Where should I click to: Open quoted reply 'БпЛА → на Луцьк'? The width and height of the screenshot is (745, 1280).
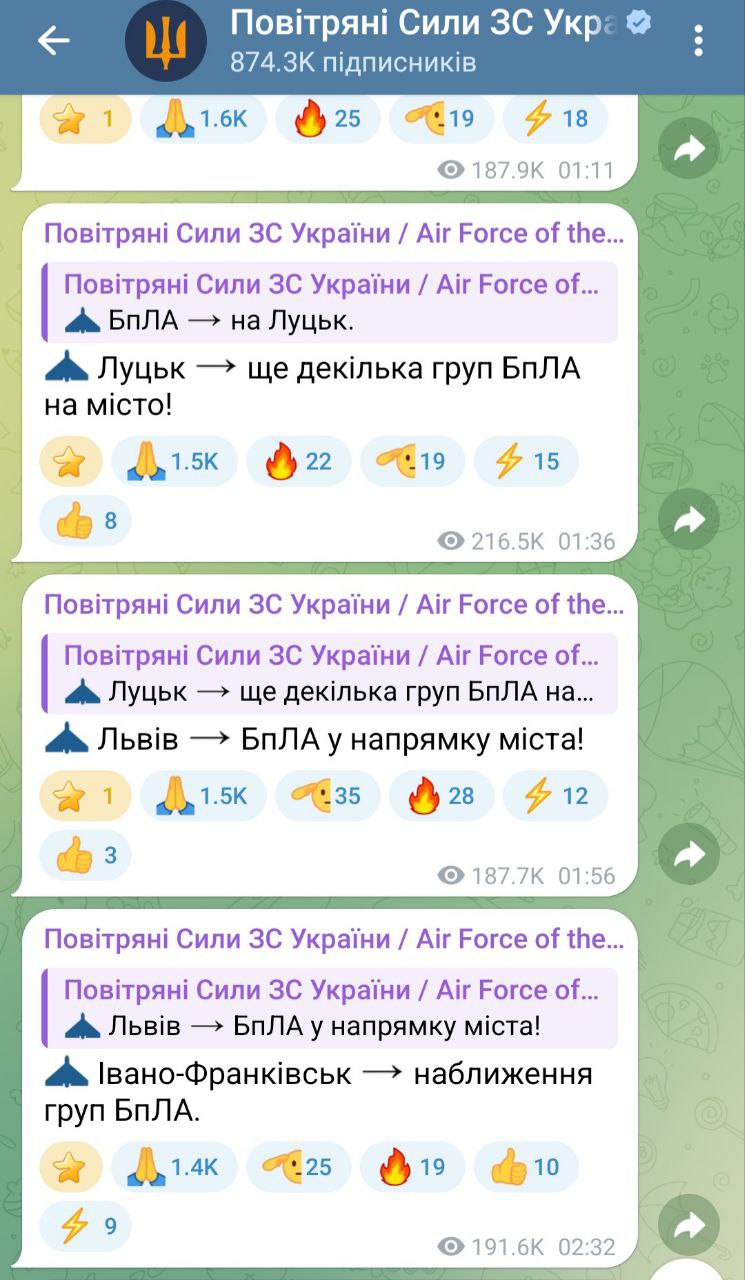[x=330, y=303]
